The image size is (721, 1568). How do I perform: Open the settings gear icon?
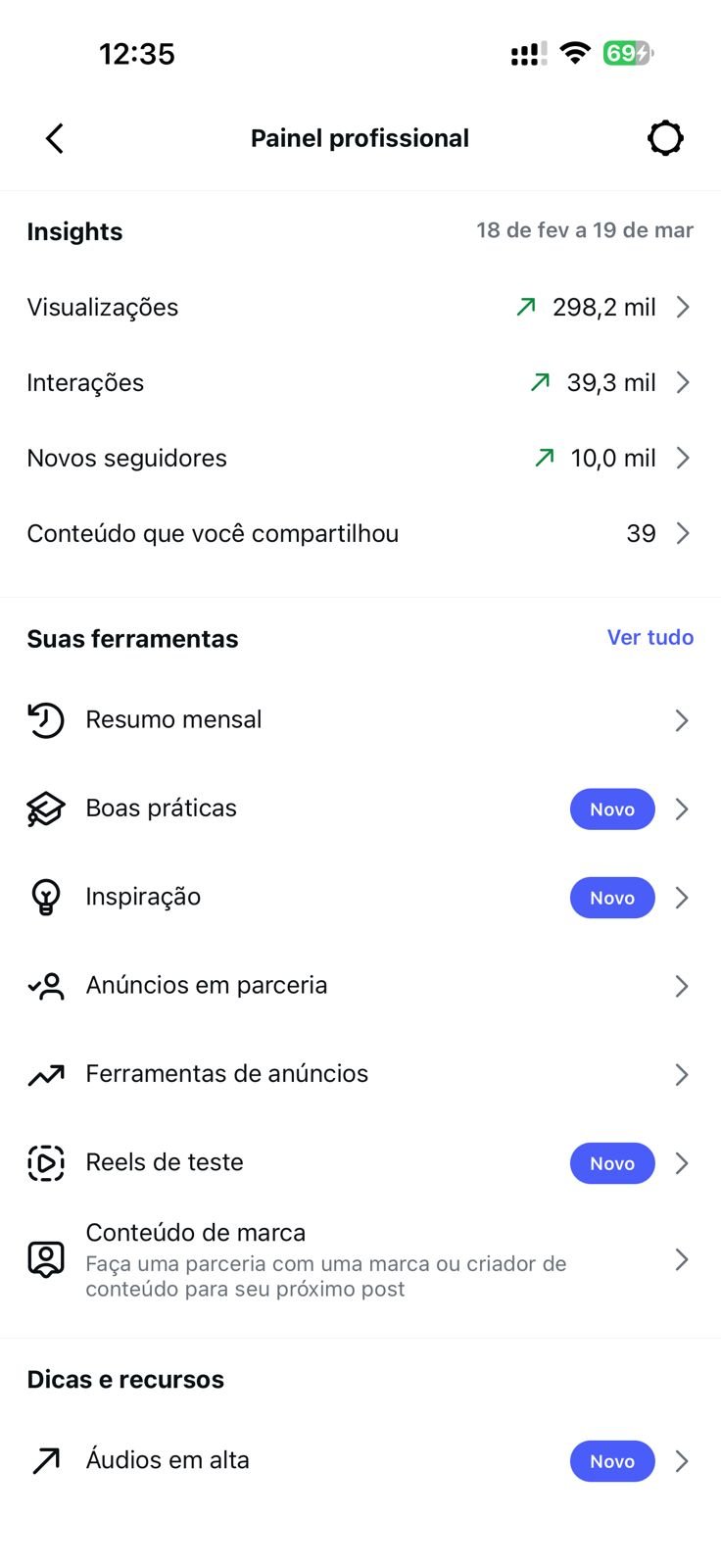[665, 138]
